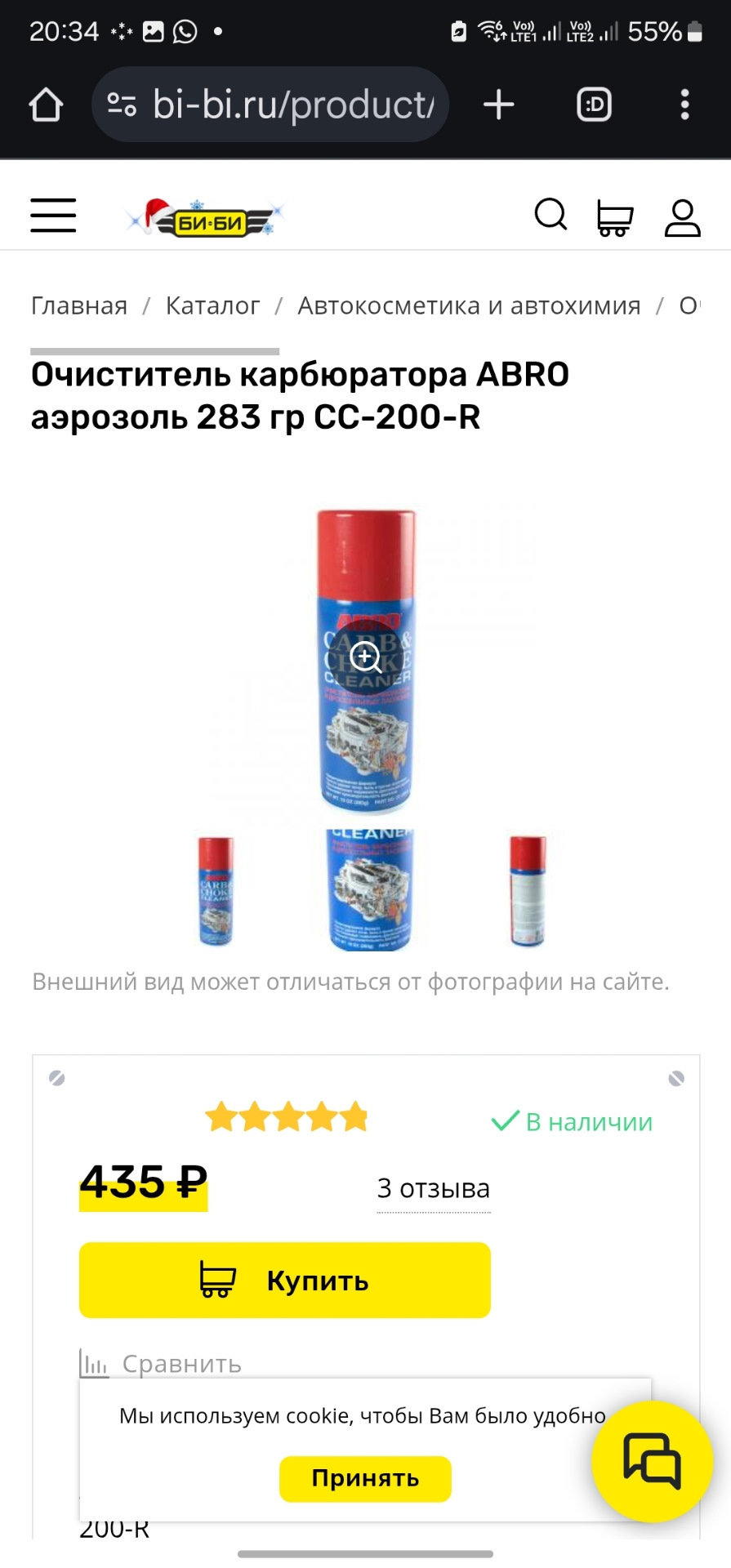This screenshot has width=731, height=1568.
Task: Open the shopping cart in header
Action: point(614,218)
